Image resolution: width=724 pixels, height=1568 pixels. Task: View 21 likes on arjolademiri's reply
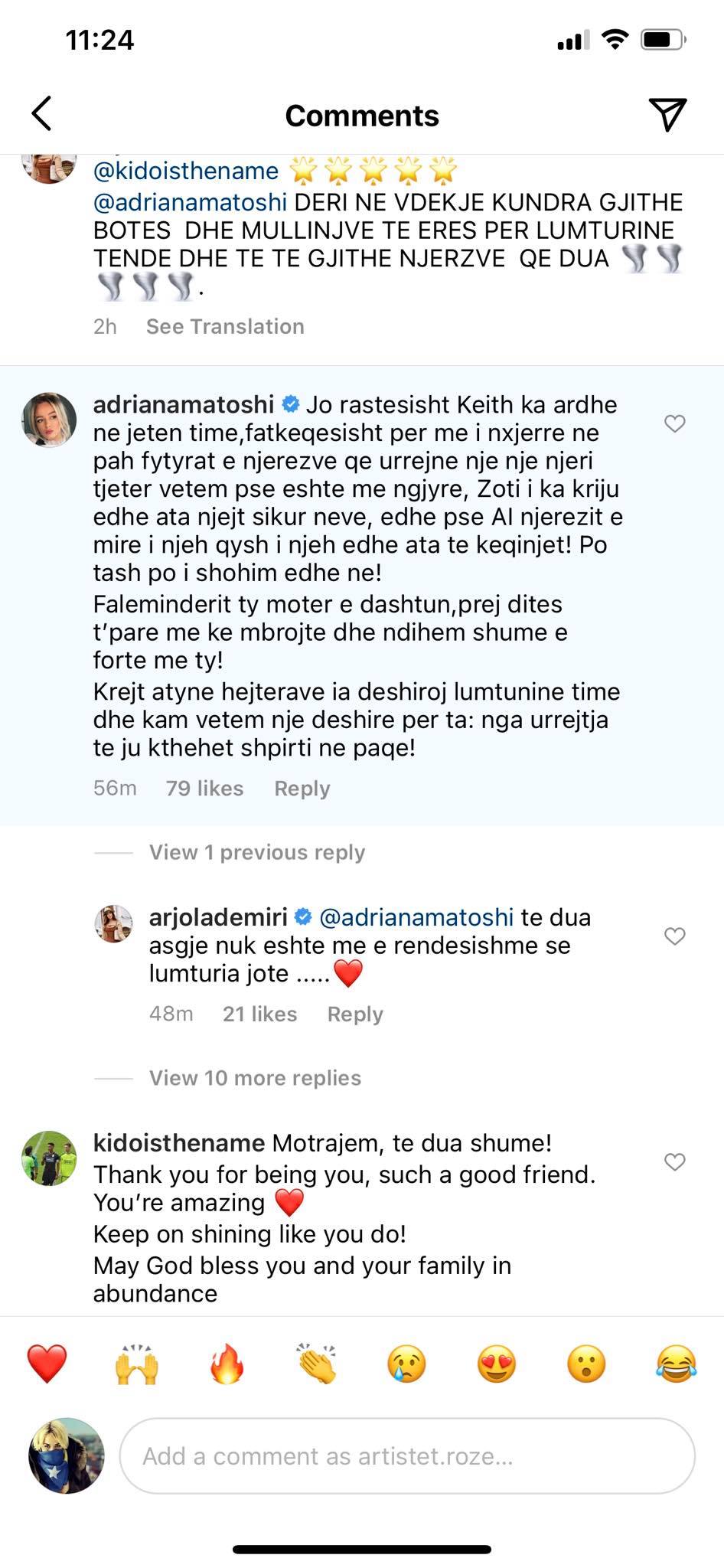(259, 1014)
